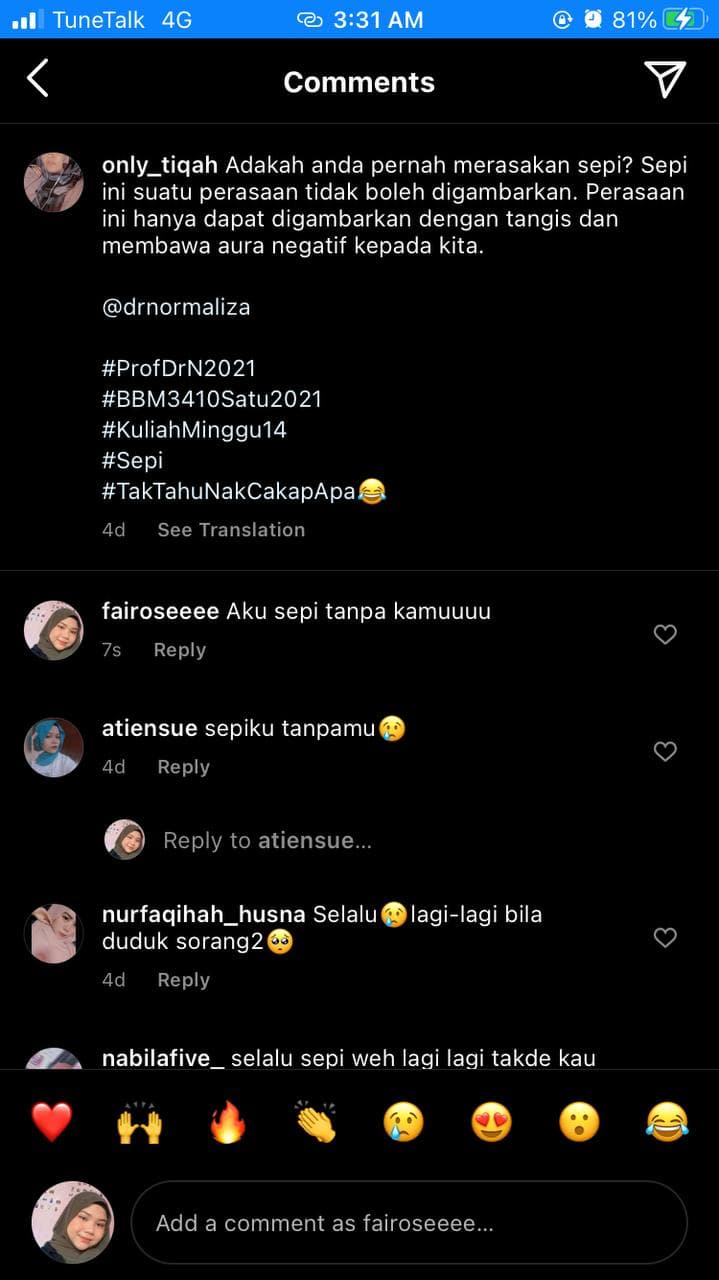Open only_tiqah's profile picture
719x1280 pixels.
53,182
